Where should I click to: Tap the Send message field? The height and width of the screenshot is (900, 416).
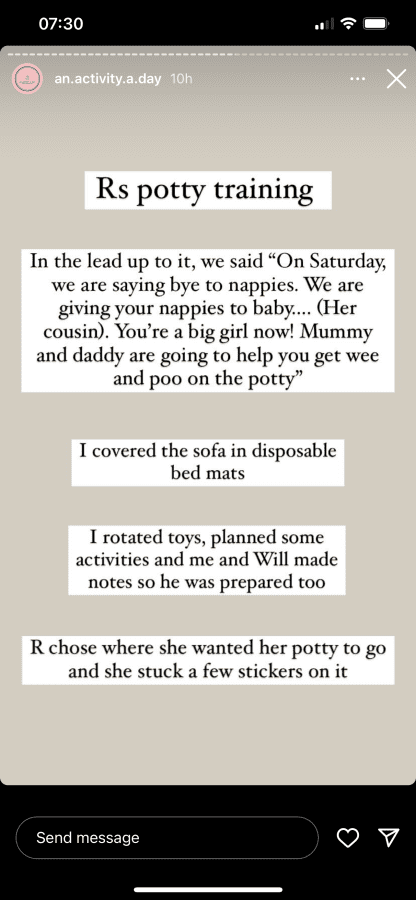click(167, 837)
